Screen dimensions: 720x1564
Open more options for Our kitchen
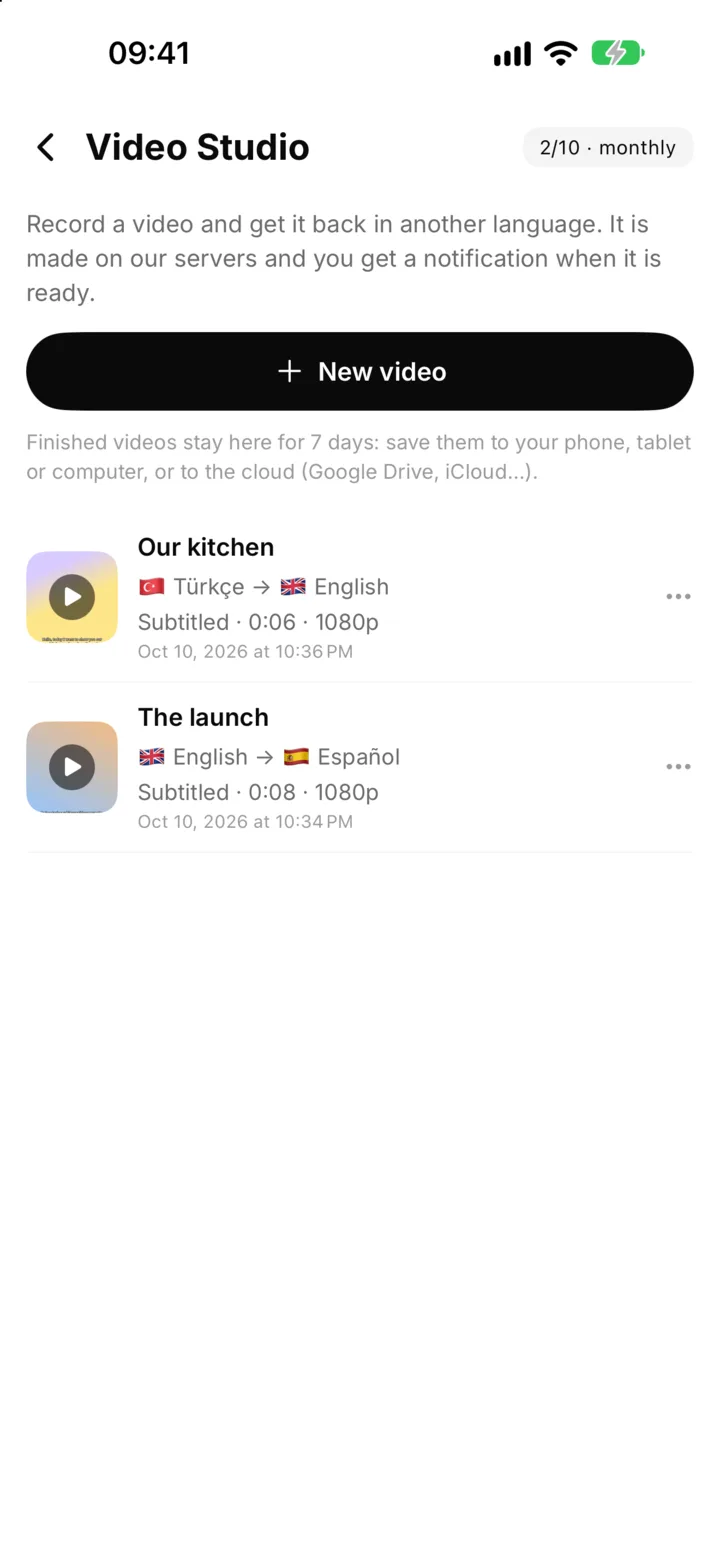point(678,597)
